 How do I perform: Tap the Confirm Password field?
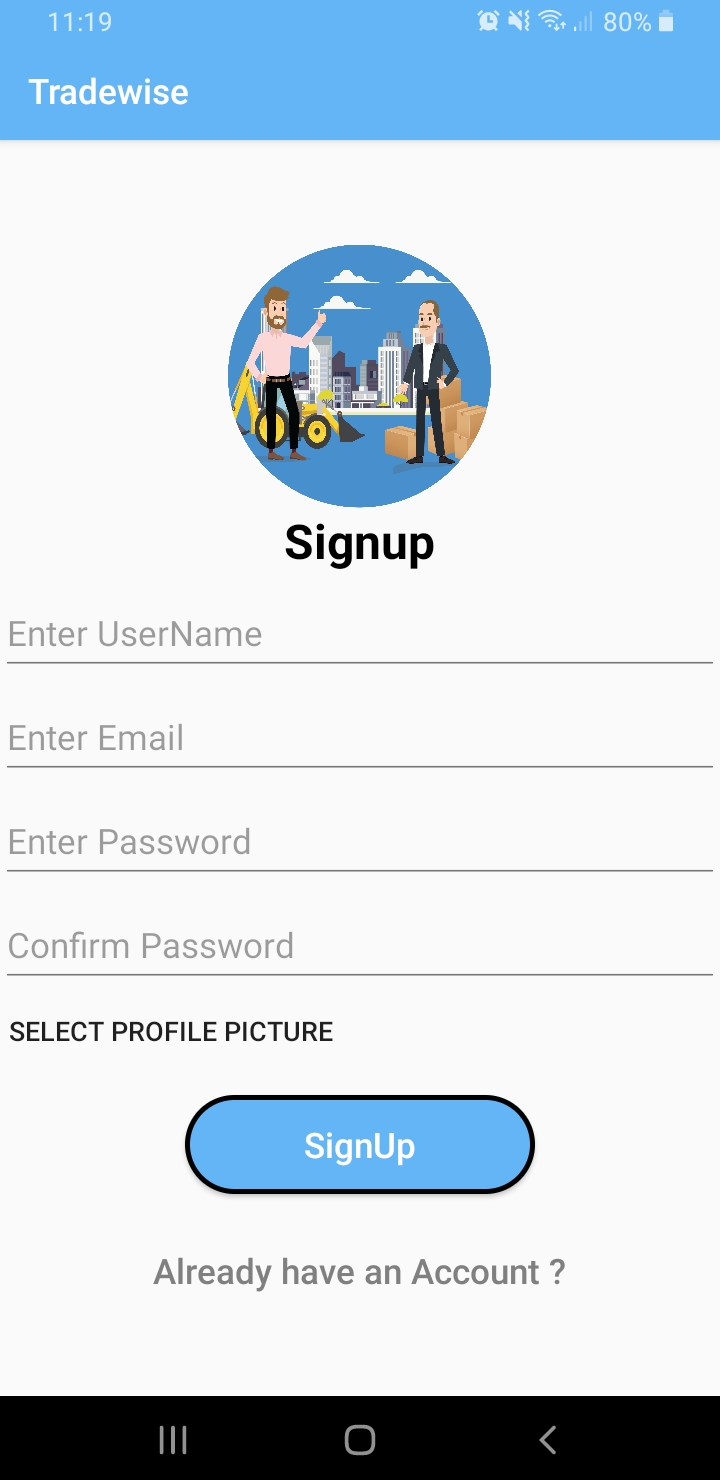coord(360,947)
